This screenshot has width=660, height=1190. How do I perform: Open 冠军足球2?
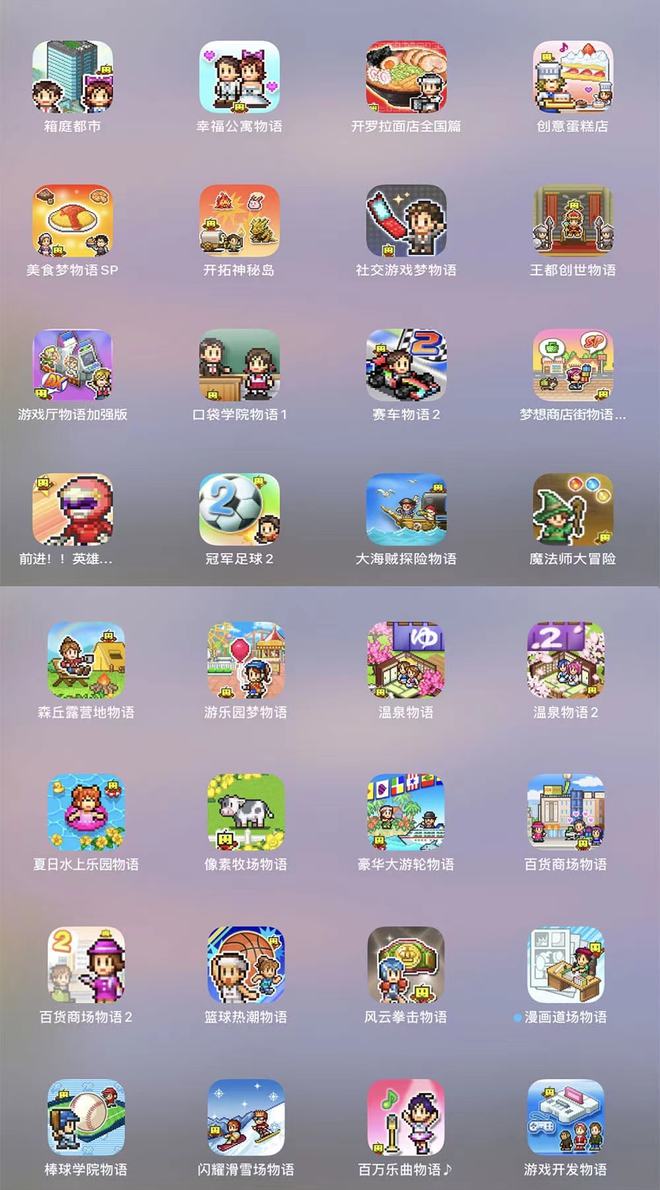point(239,509)
